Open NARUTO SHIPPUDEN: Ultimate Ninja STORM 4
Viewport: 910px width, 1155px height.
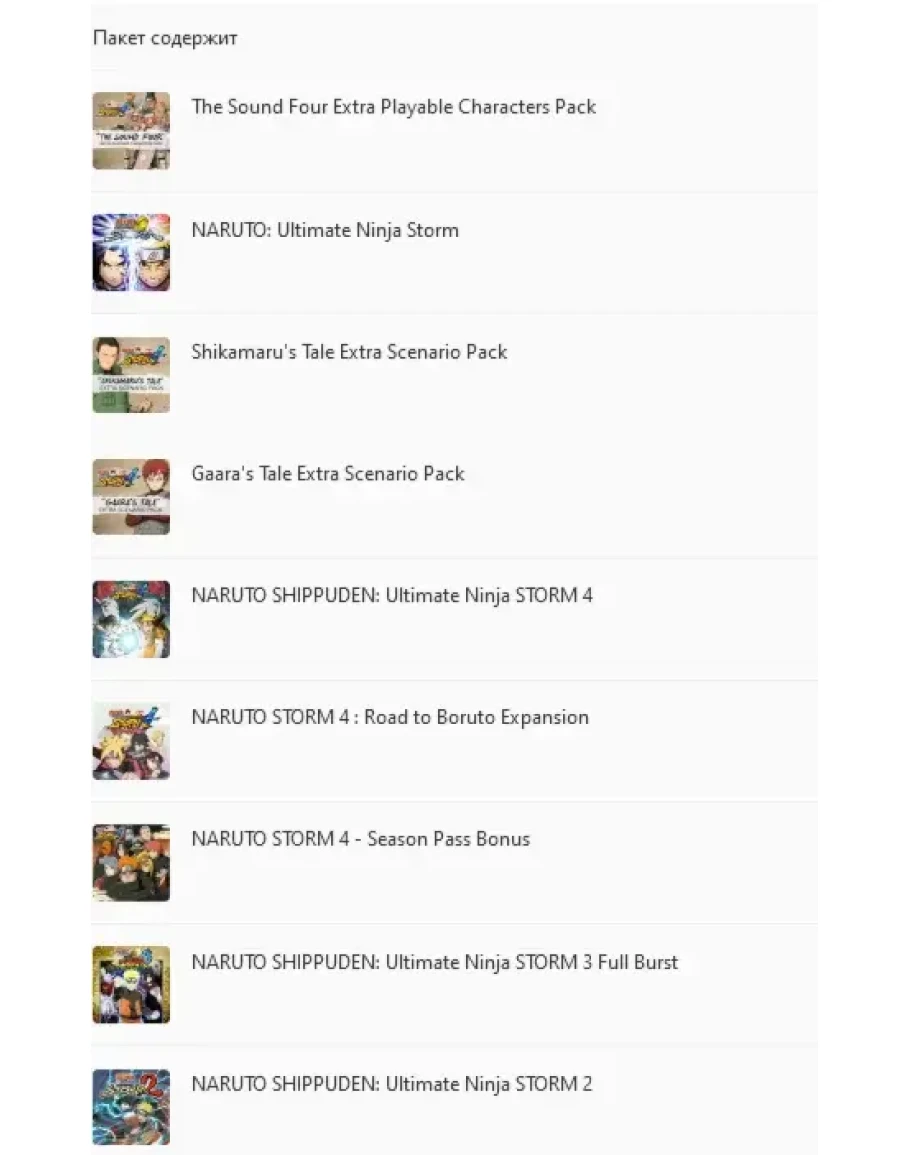tap(391, 596)
